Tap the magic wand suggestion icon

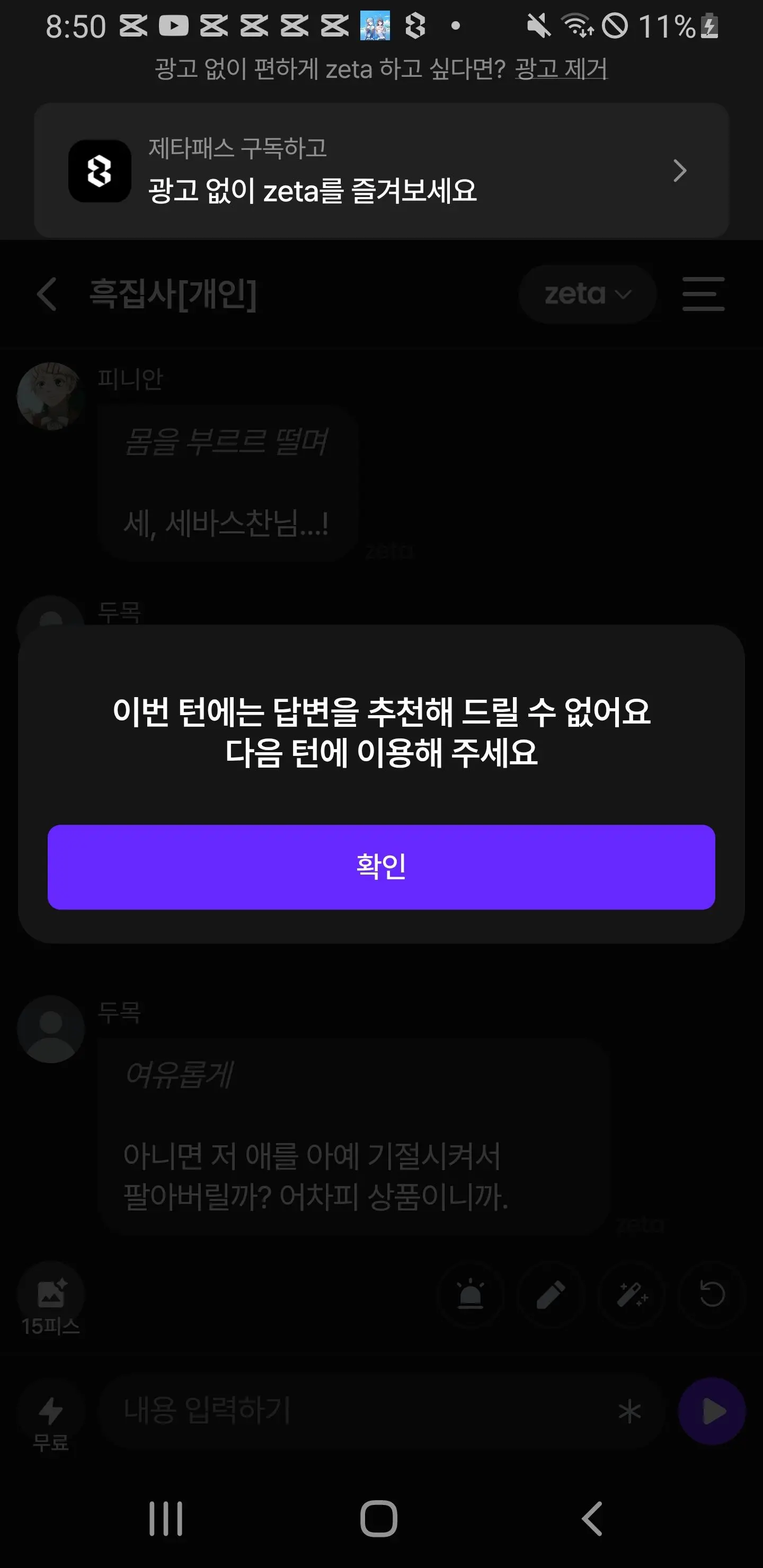[632, 1295]
